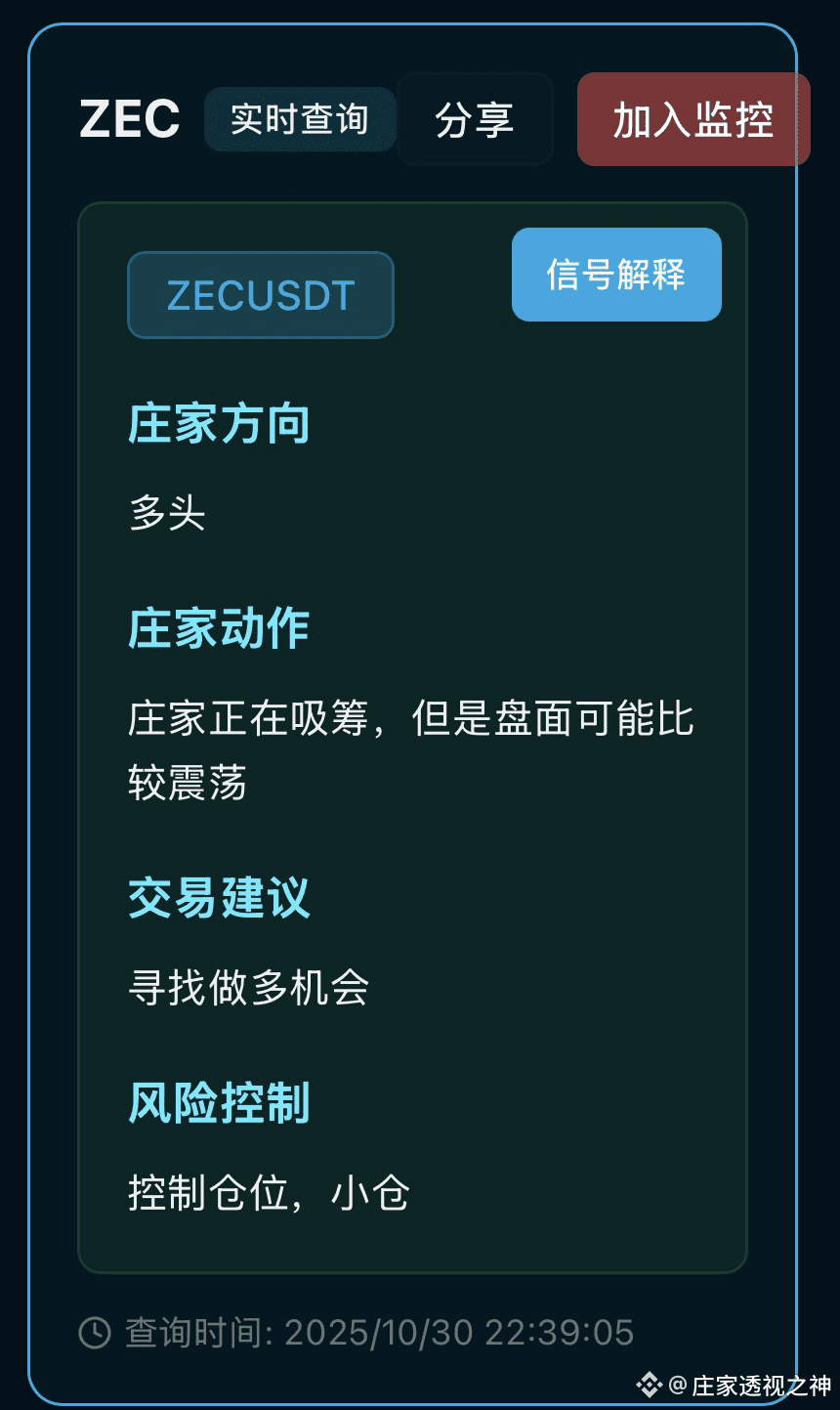
Task: Click the 风险控制 risk control heading
Action: tap(217, 1102)
